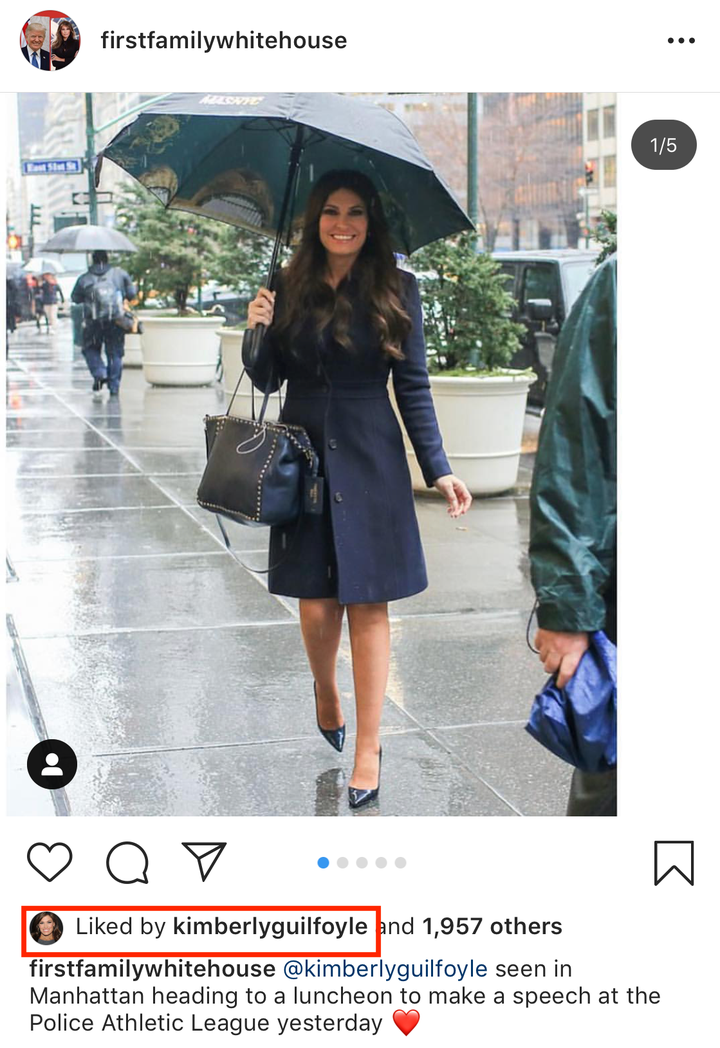Viewport: 720px width, 1048px height.
Task: Share the post with the paper plane
Action: (x=204, y=861)
